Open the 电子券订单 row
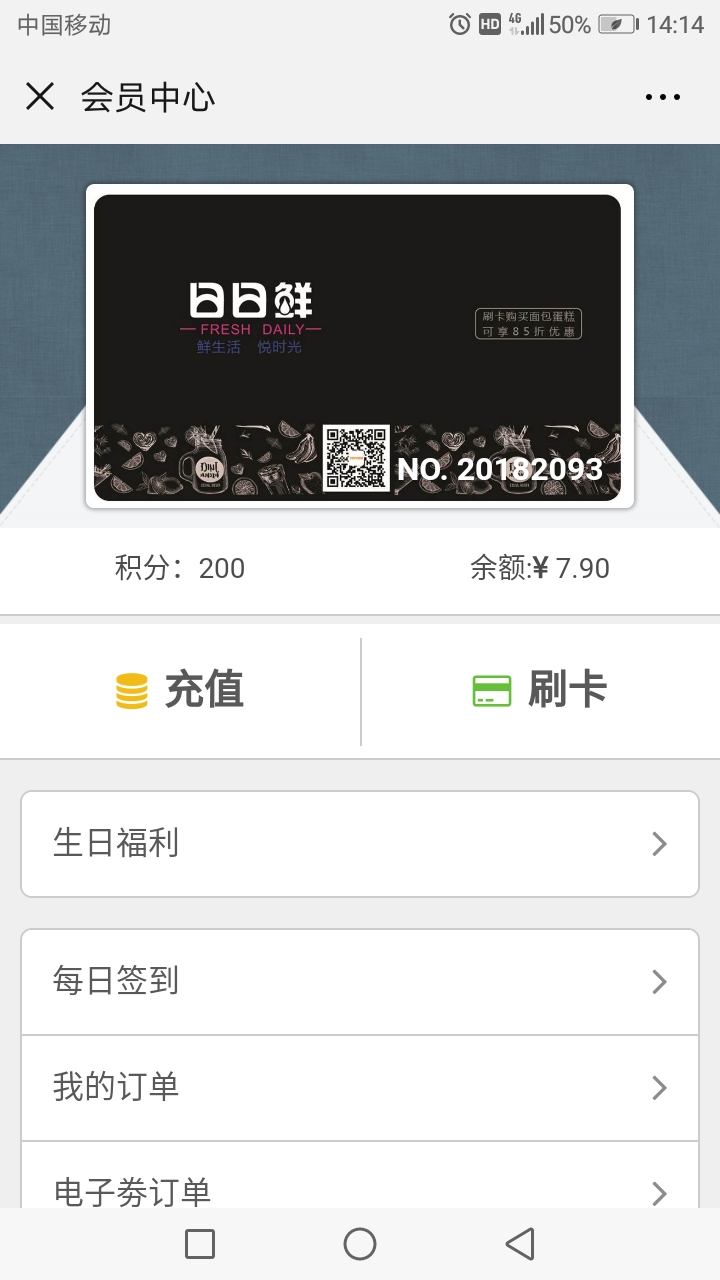Screen dimensions: 720x1280 coord(360,1176)
